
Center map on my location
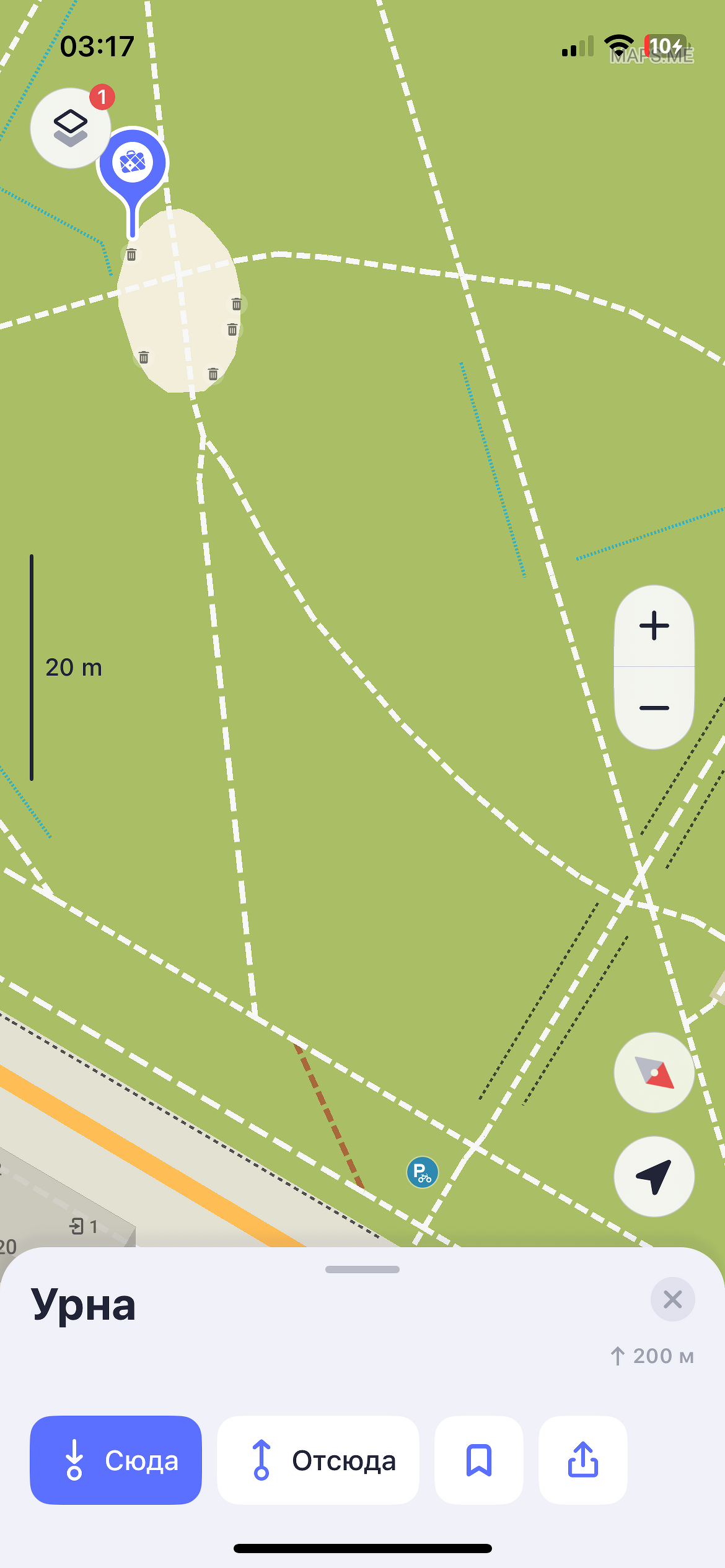654,1176
